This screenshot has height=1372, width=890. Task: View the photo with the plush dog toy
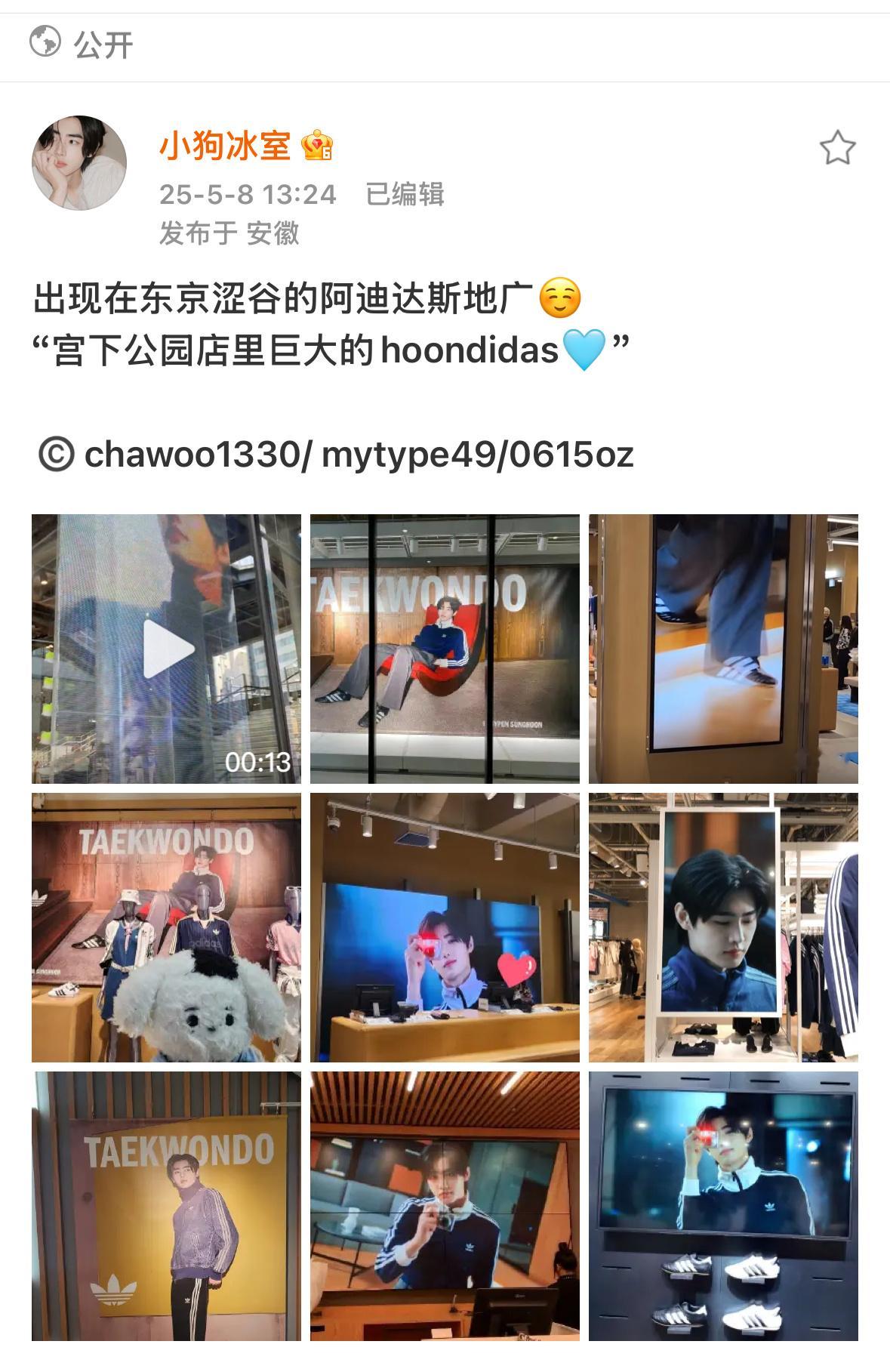point(166,927)
